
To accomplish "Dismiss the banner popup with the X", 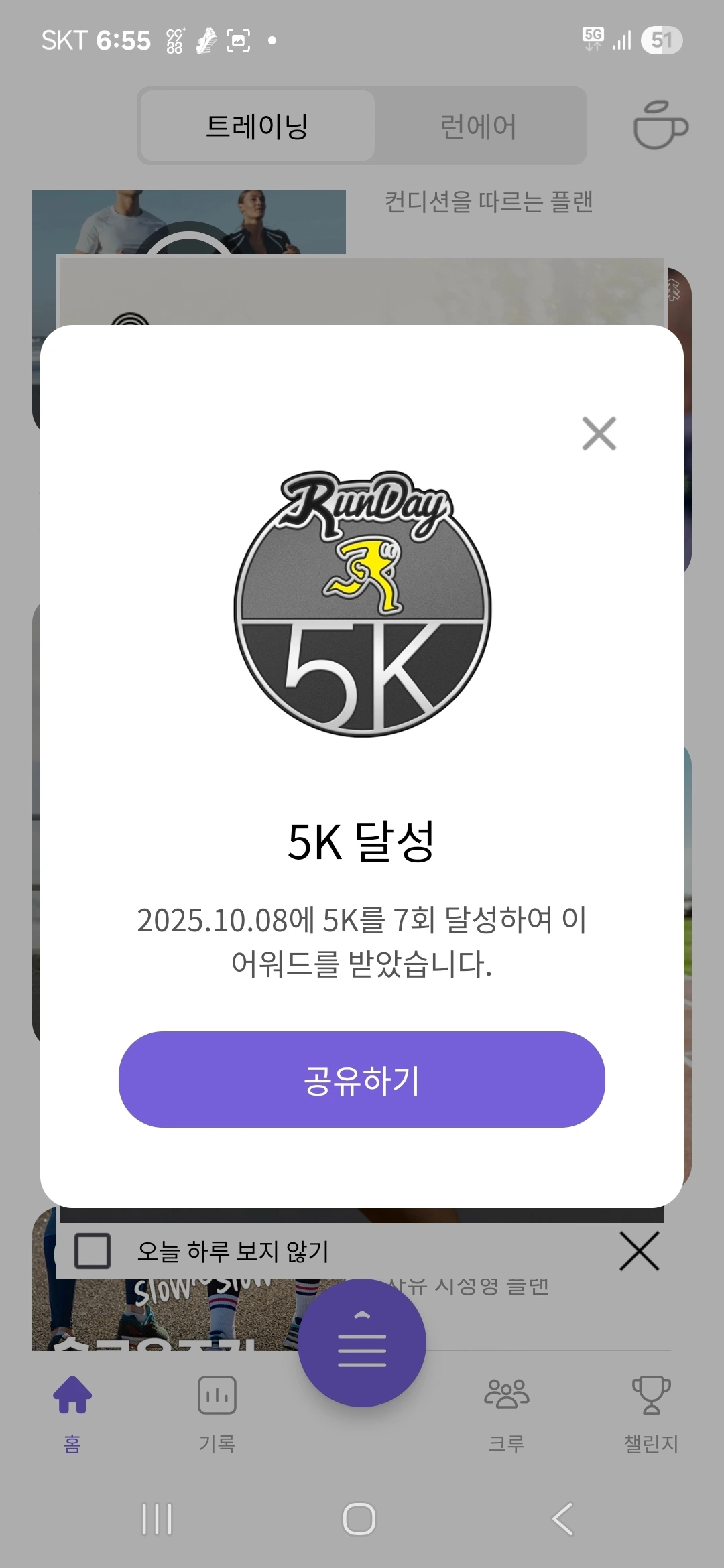I will (639, 1251).
